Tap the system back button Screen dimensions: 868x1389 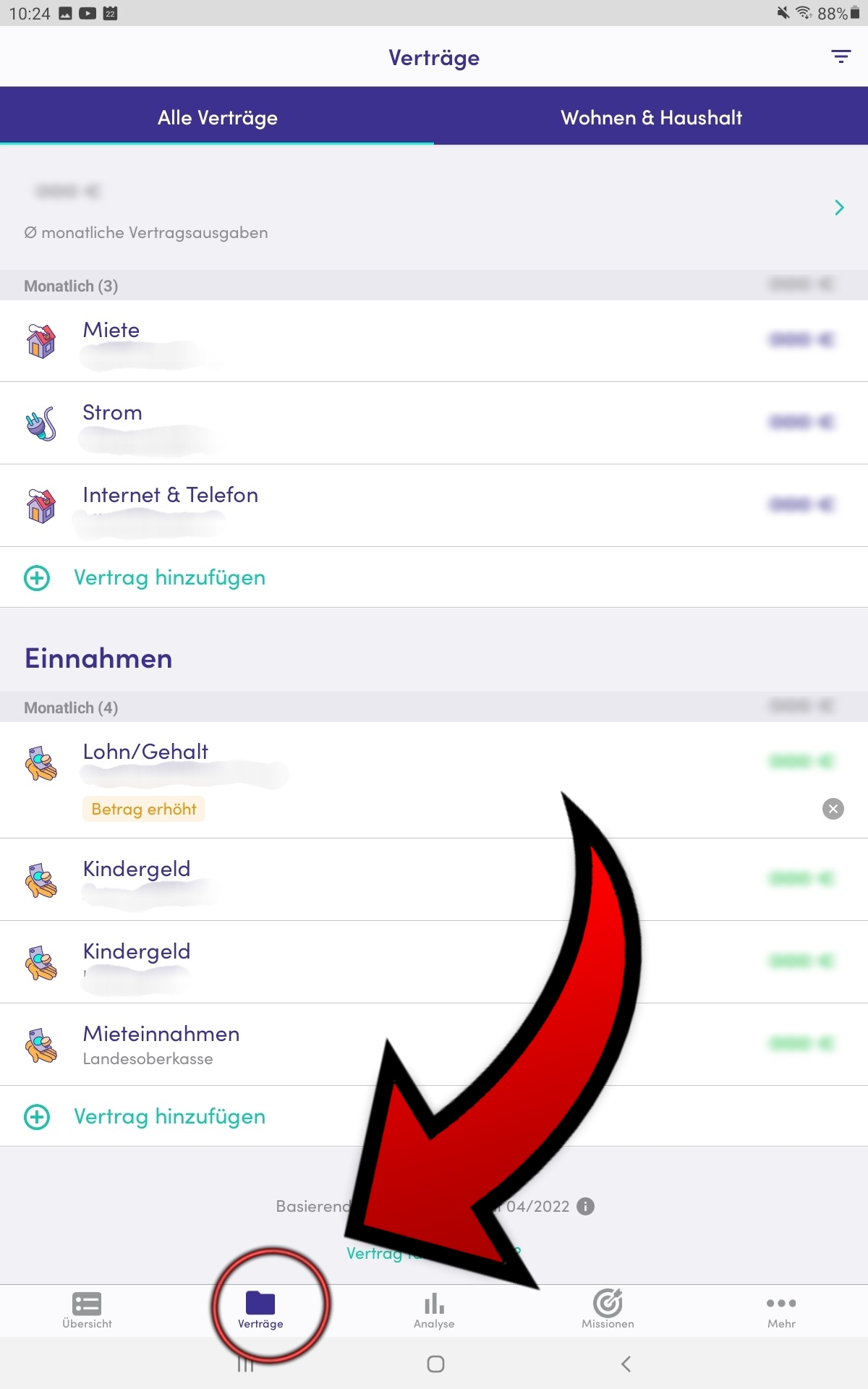626,1364
